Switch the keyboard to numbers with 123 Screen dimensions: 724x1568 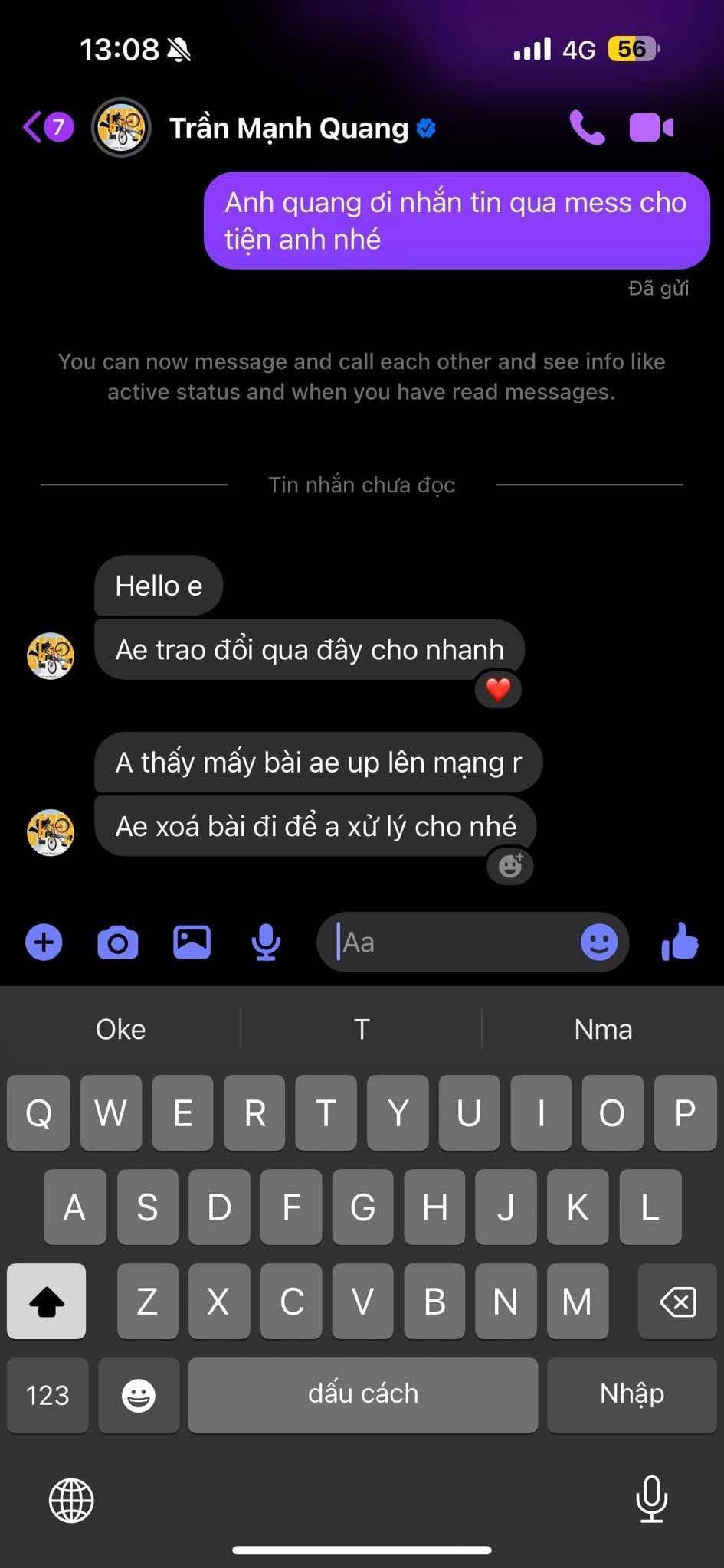(x=48, y=1395)
